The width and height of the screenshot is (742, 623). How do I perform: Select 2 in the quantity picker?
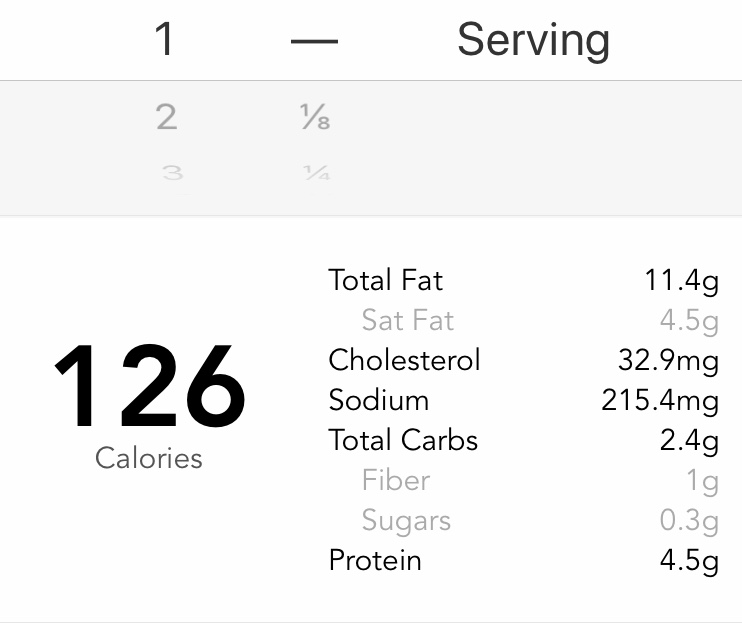click(x=166, y=118)
